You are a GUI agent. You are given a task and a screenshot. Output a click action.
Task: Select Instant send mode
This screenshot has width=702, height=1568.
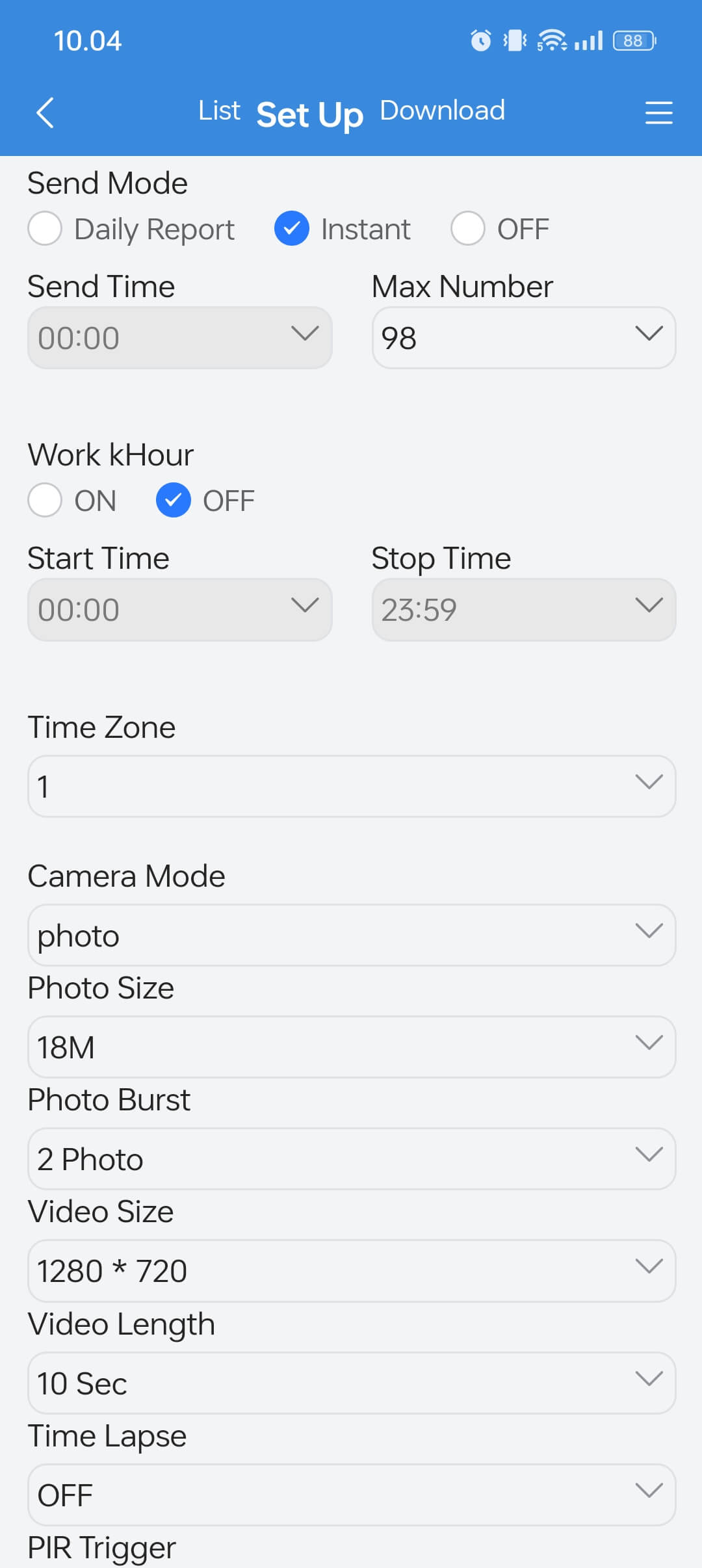pyautogui.click(x=292, y=229)
